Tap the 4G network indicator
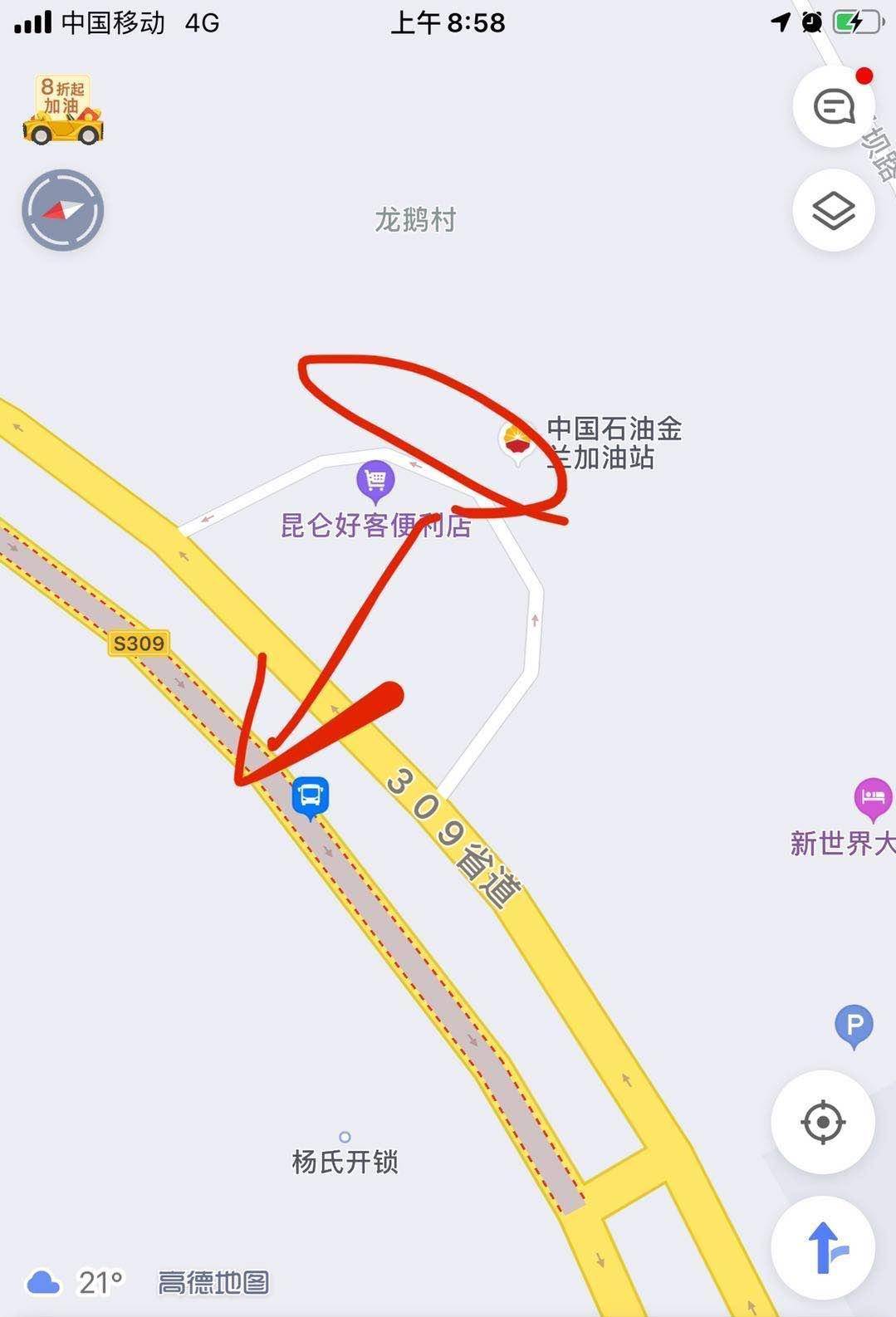 203,22
